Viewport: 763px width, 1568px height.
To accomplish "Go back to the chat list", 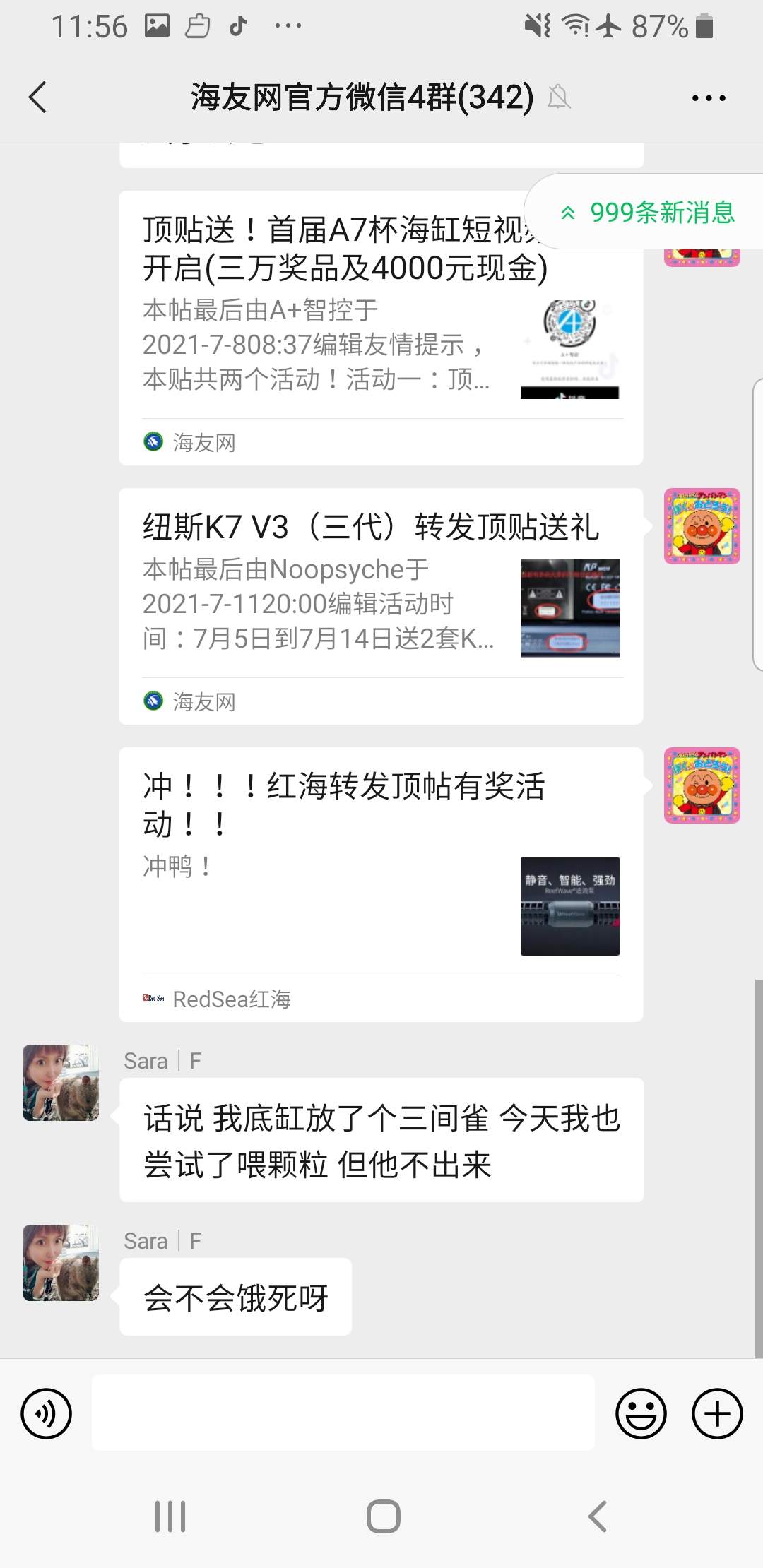I will (x=38, y=97).
